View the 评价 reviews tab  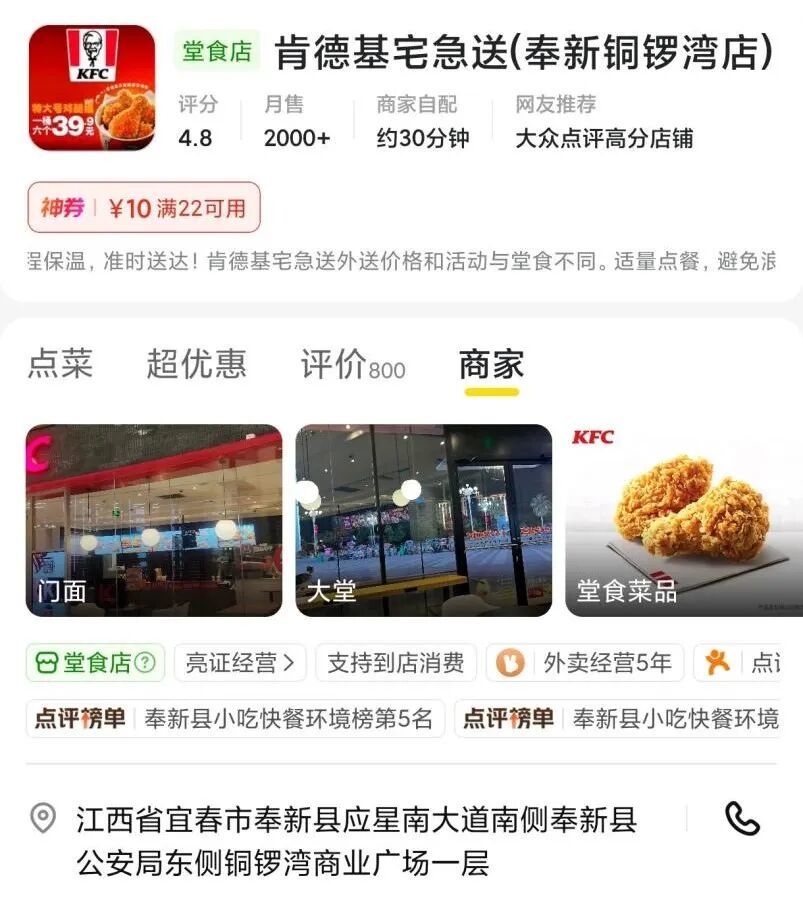pyautogui.click(x=352, y=366)
